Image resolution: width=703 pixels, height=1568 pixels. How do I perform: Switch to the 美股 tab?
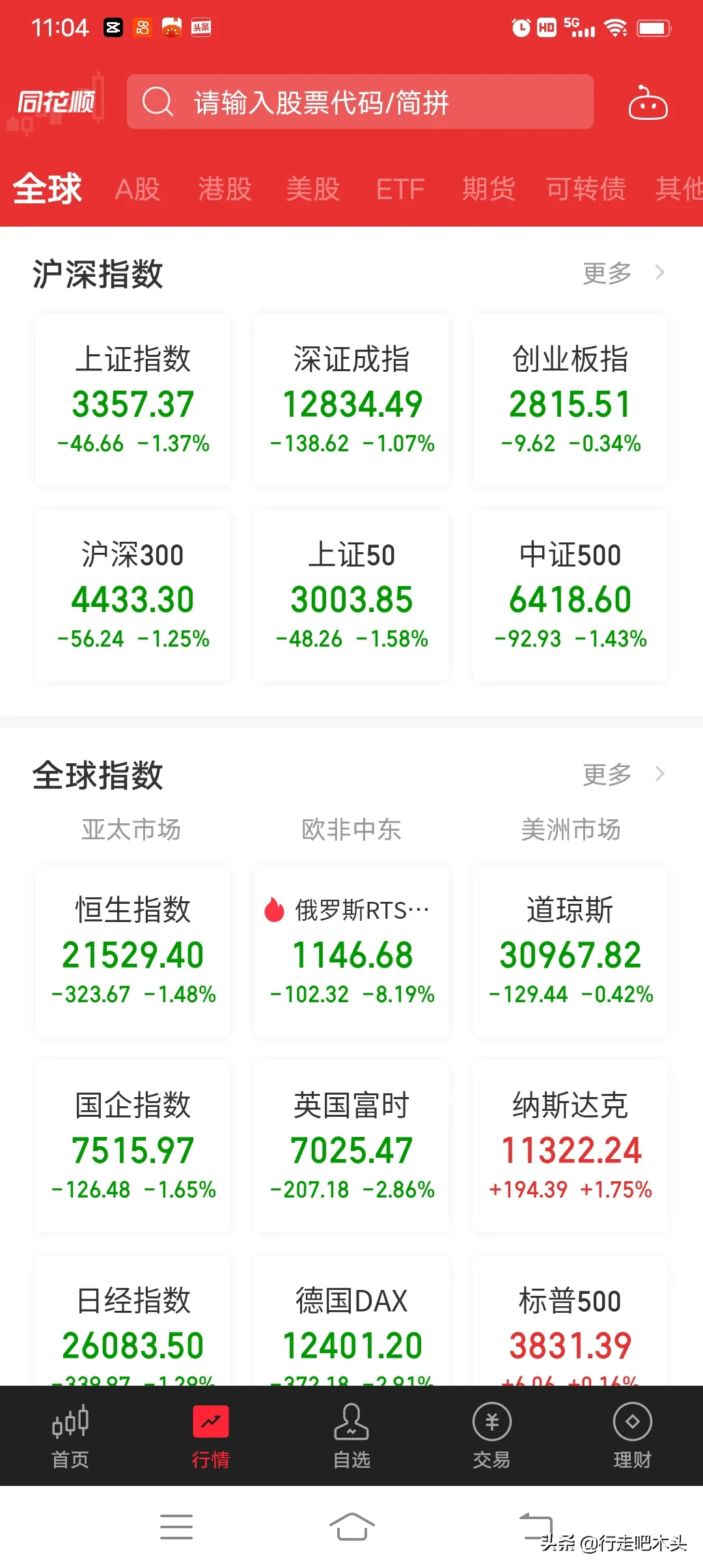(313, 189)
